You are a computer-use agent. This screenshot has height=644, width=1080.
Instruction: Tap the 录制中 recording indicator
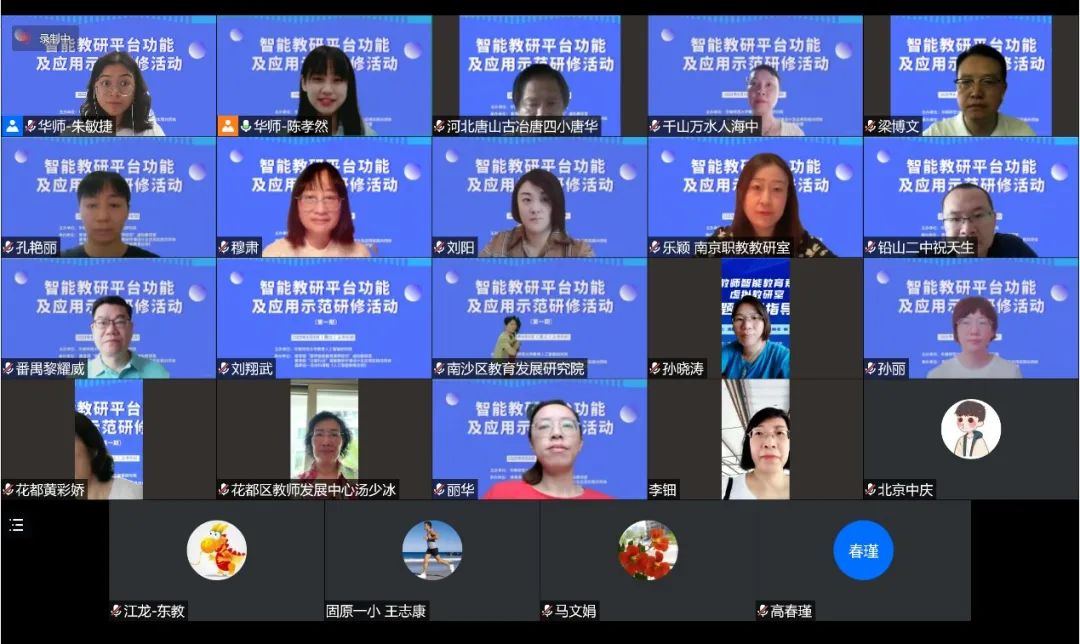[44, 39]
